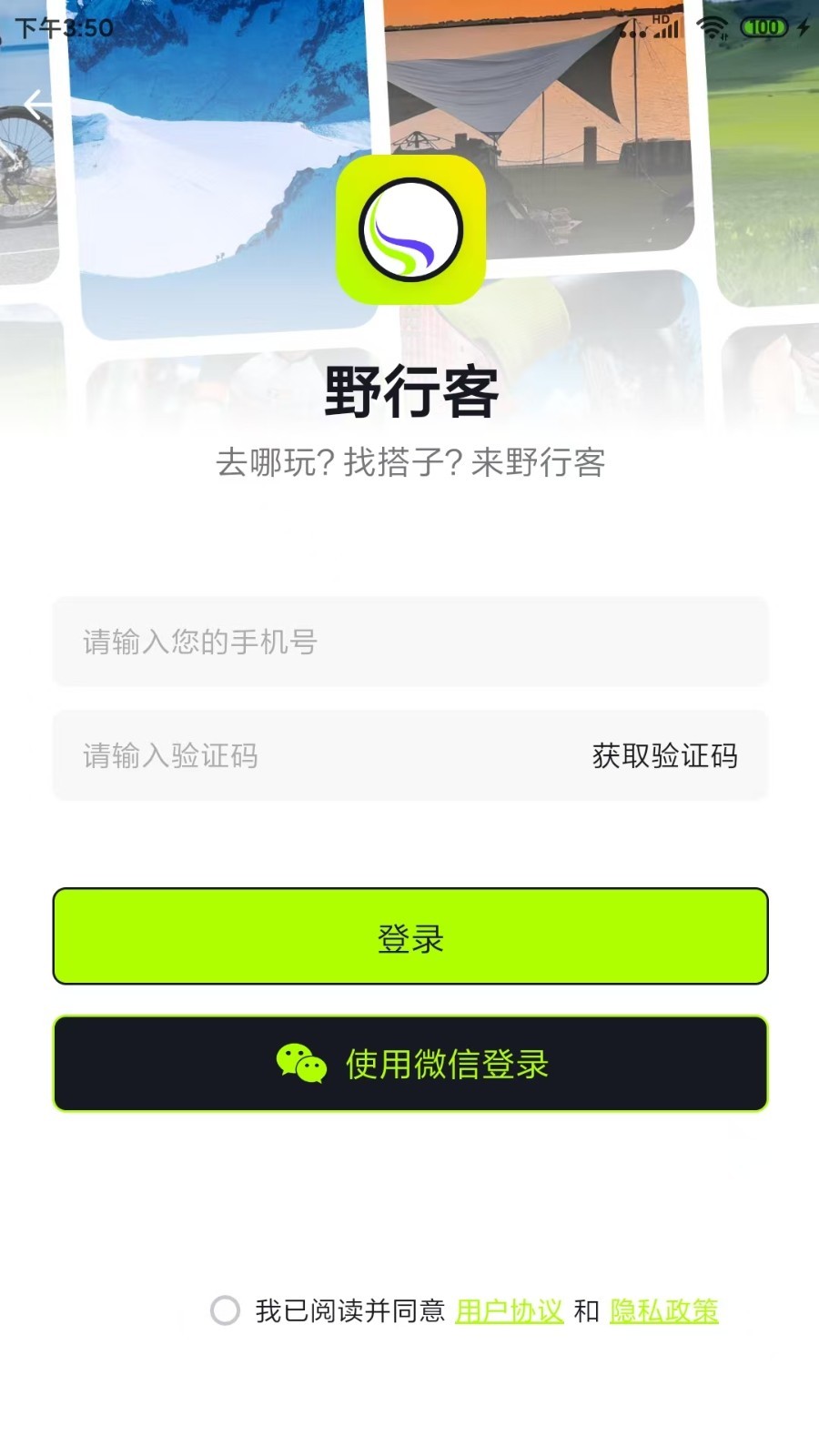Open the 隐私政策 privacy policy link
The image size is (819, 1456).
click(665, 1312)
